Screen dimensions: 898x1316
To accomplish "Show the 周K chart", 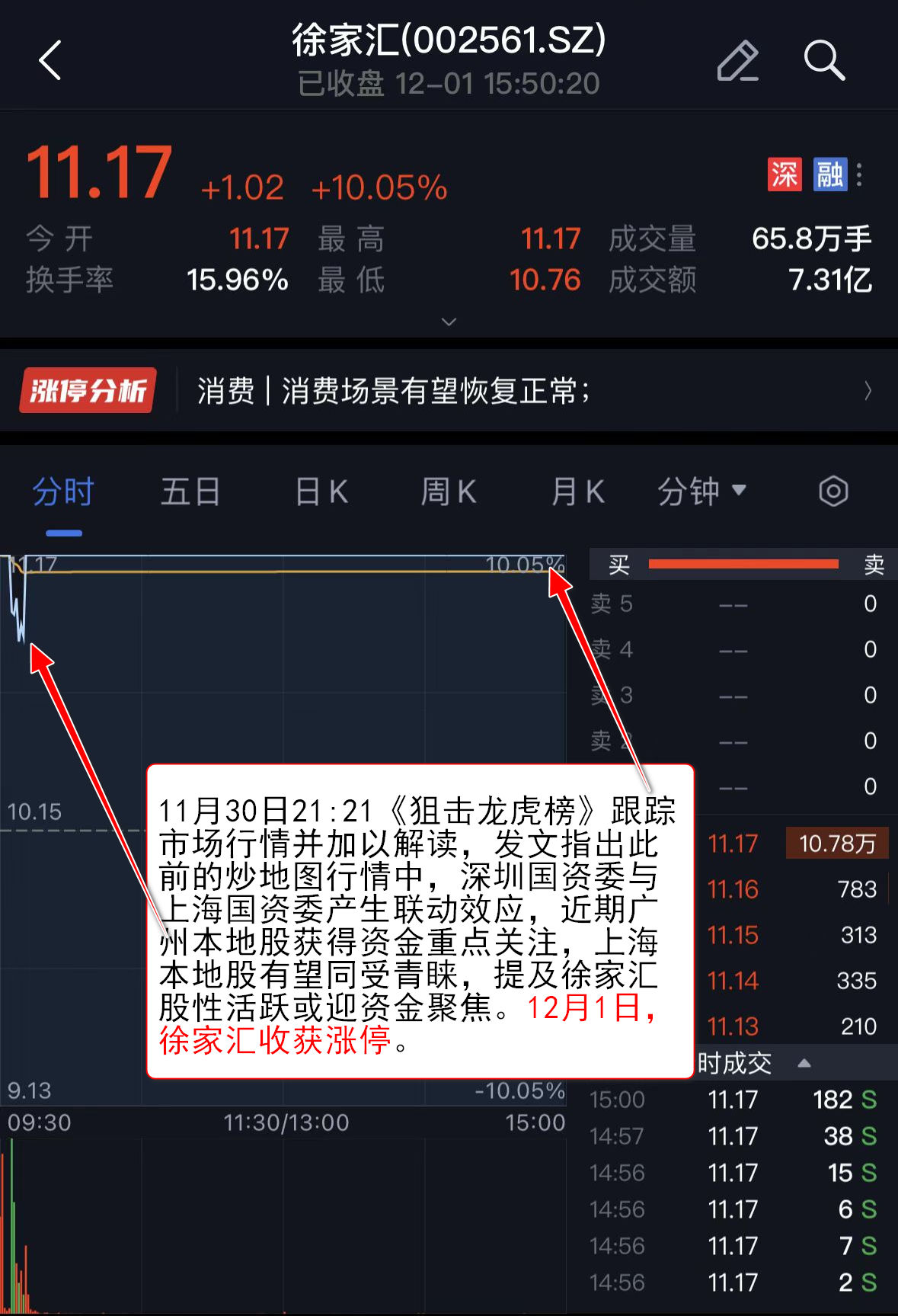I will 449,491.
